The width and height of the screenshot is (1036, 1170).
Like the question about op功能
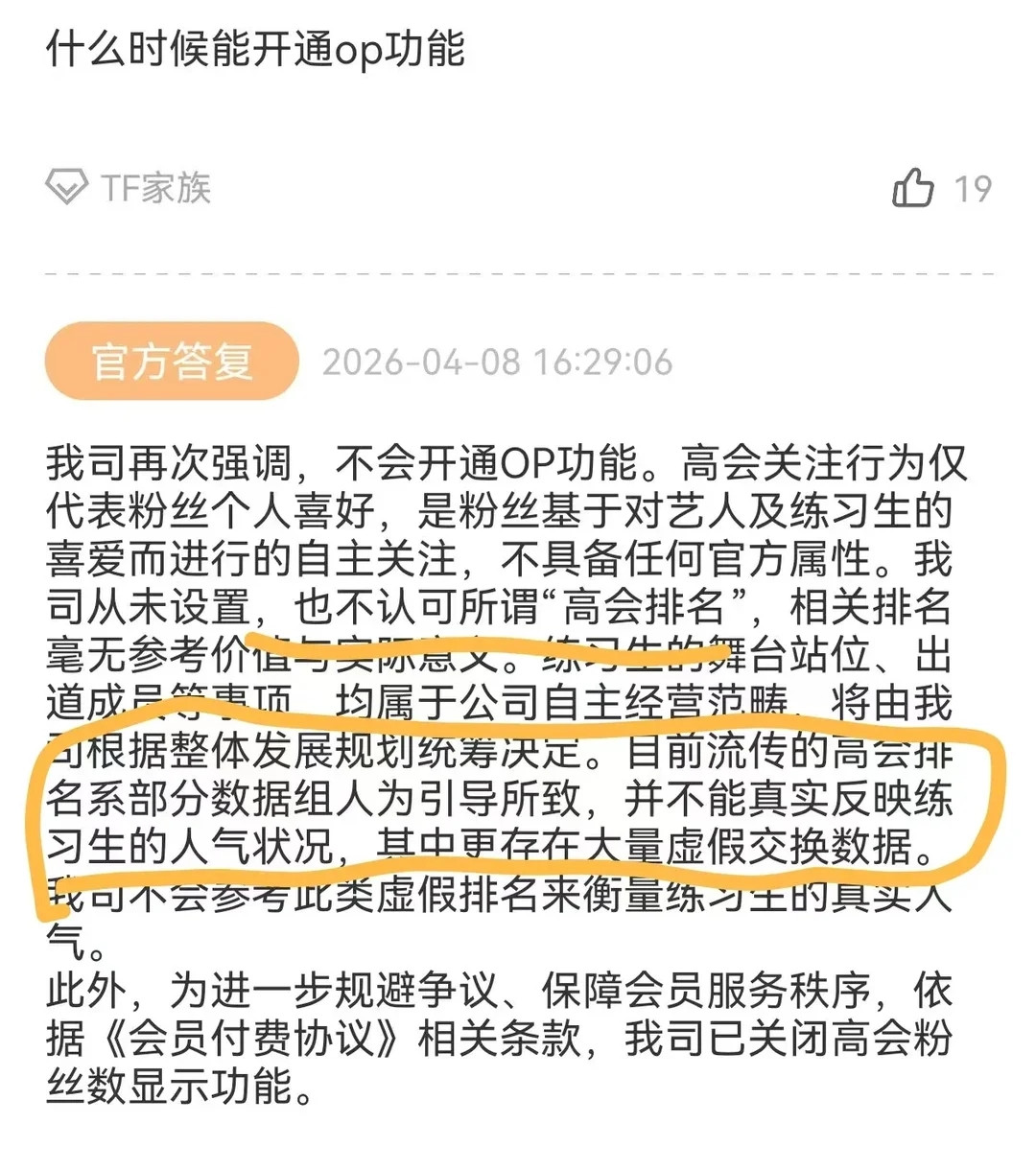912,188
